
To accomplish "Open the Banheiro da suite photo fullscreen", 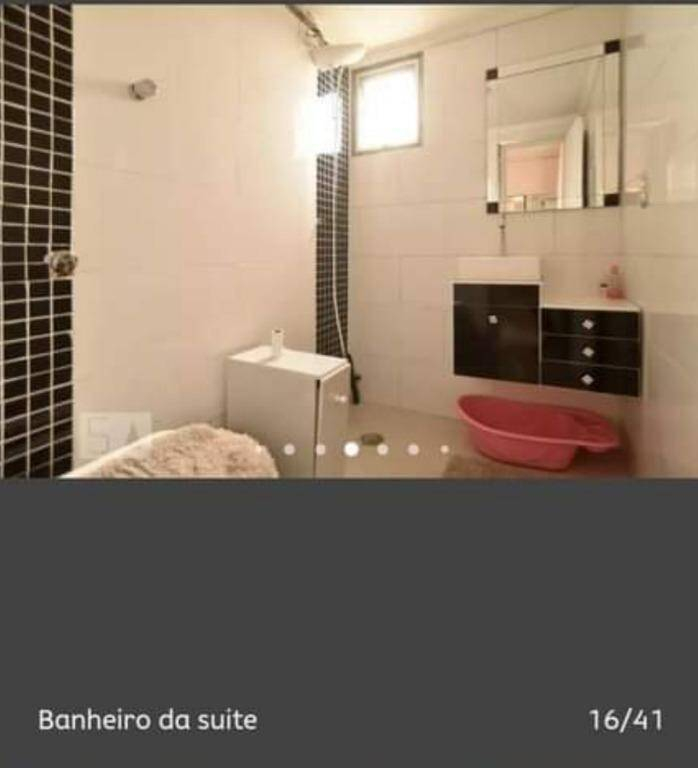I will [349, 240].
